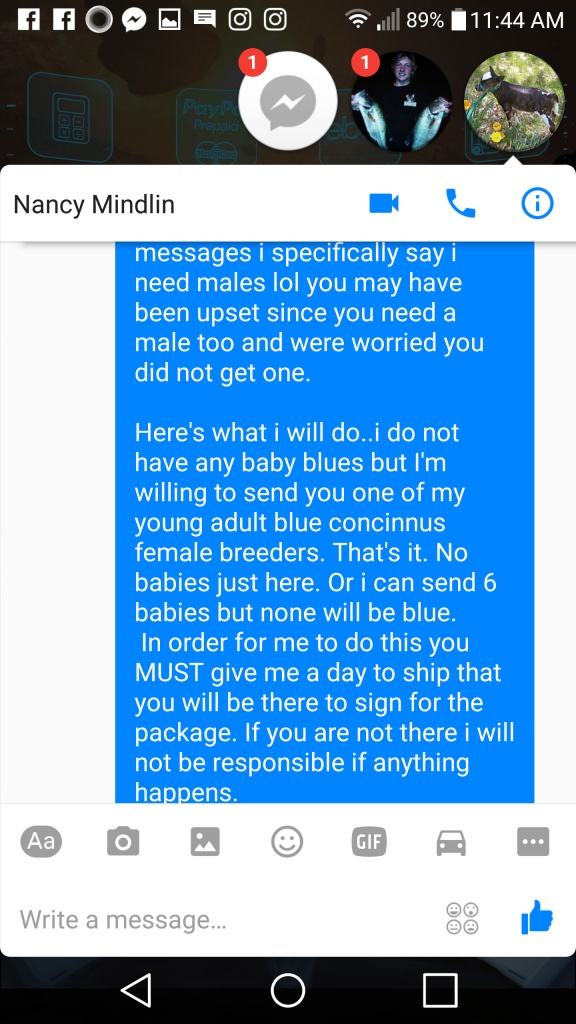Image resolution: width=576 pixels, height=1024 pixels.
Task: Open the emoji grid beside the message field
Action: coord(462,919)
